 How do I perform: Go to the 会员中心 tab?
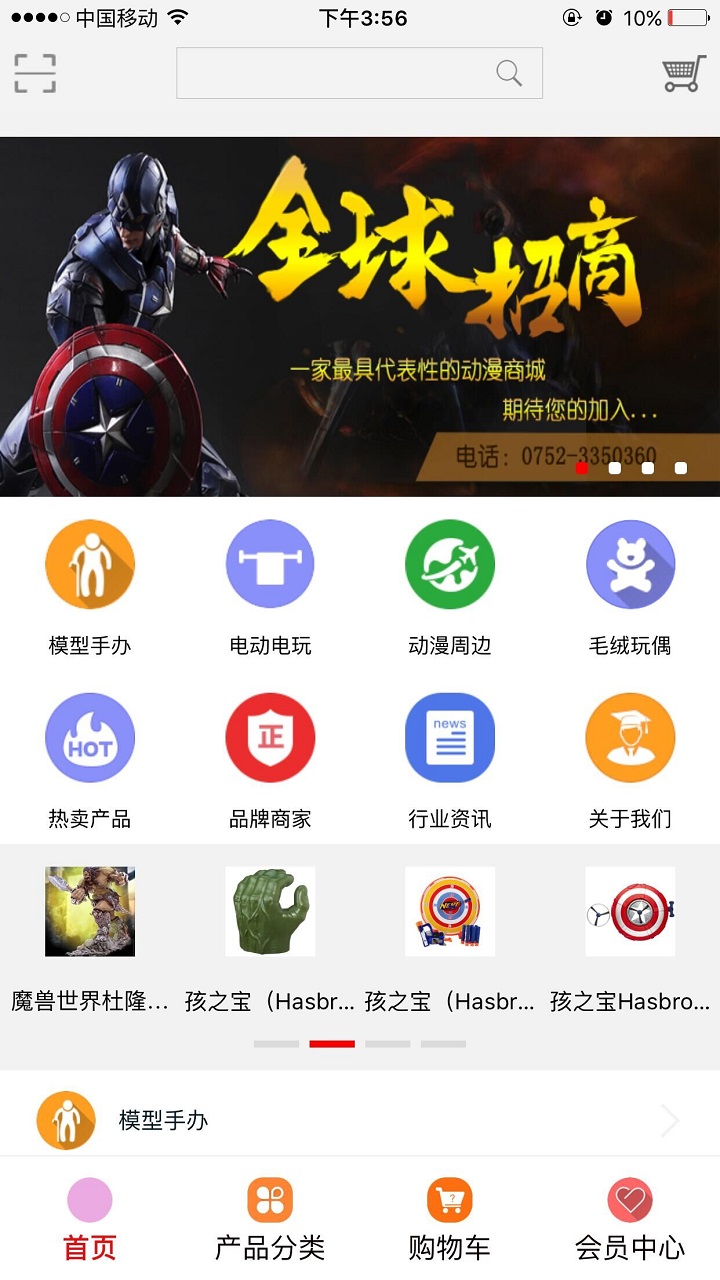pyautogui.click(x=630, y=1220)
